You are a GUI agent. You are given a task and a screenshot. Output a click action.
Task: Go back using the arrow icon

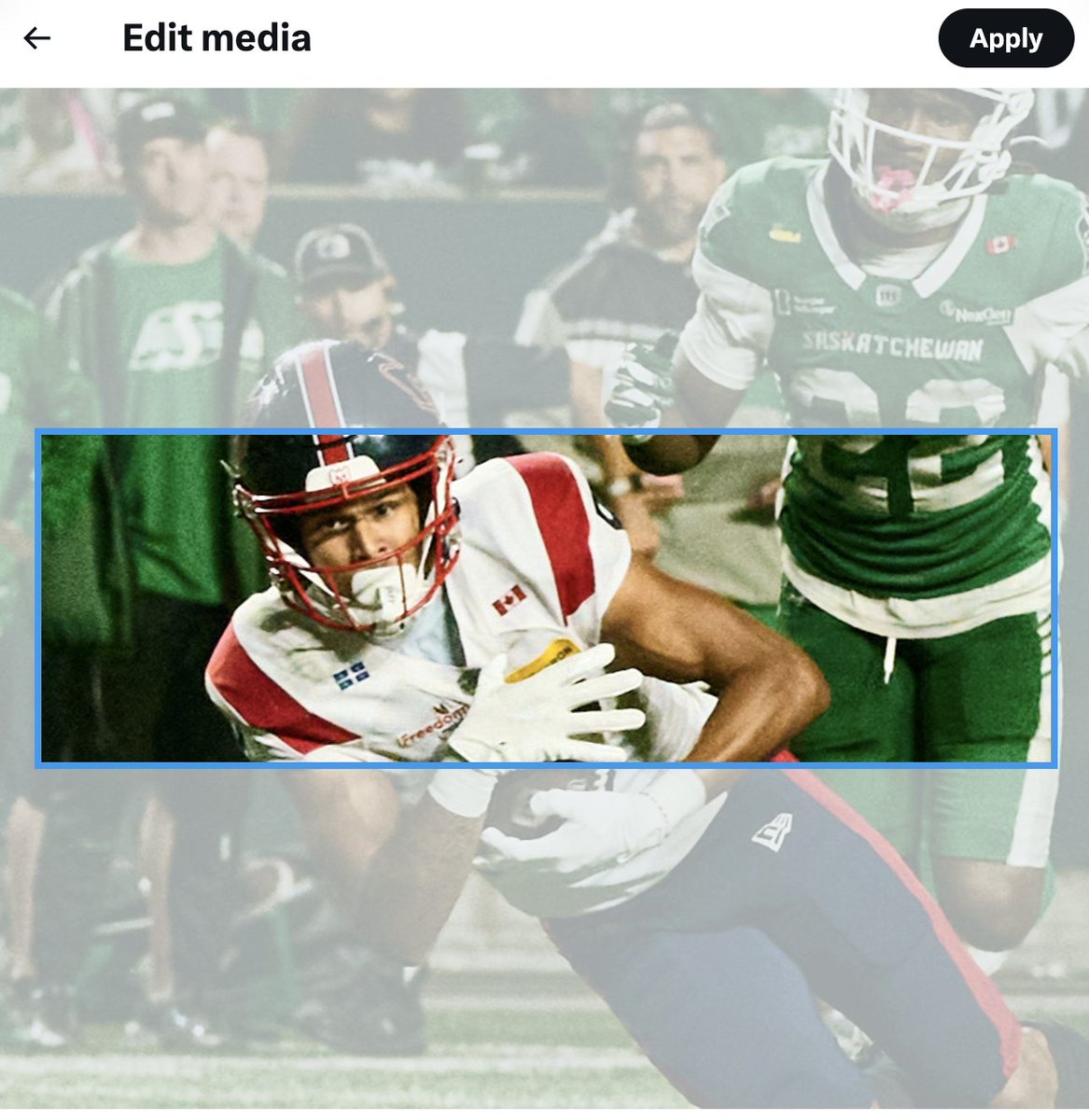pyautogui.click(x=36, y=38)
